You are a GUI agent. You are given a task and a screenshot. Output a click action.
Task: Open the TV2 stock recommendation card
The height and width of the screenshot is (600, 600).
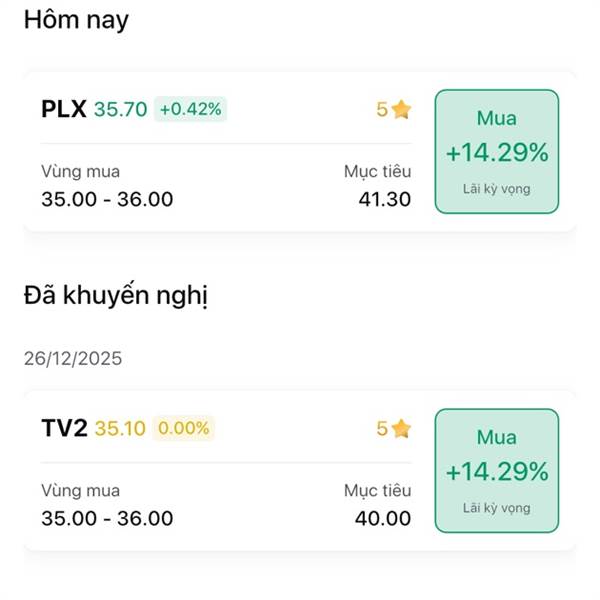pos(300,471)
